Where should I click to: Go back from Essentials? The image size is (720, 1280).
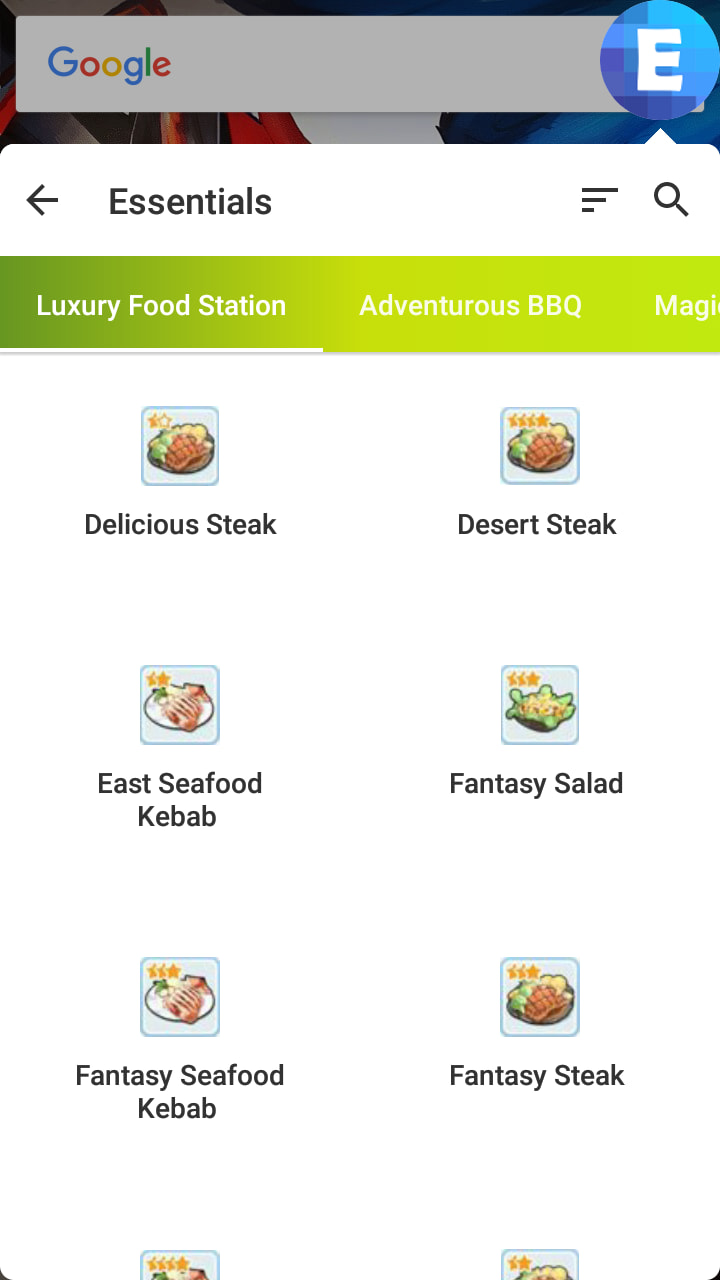coord(42,201)
